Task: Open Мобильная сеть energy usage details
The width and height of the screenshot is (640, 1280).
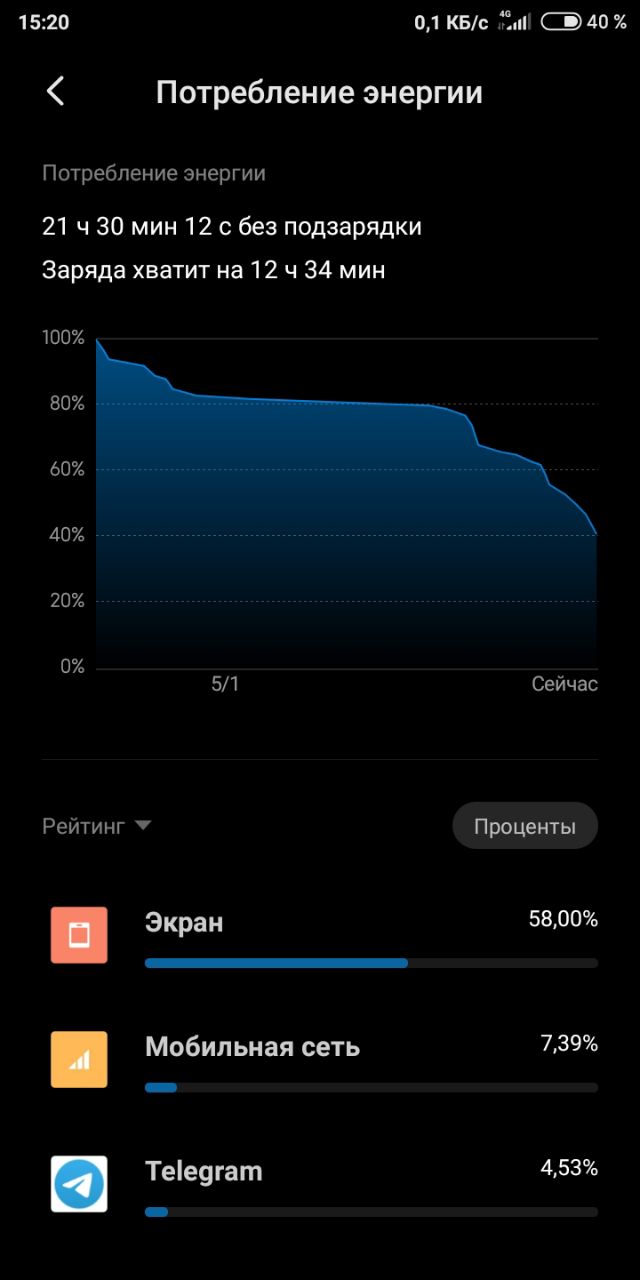Action: (320, 1060)
